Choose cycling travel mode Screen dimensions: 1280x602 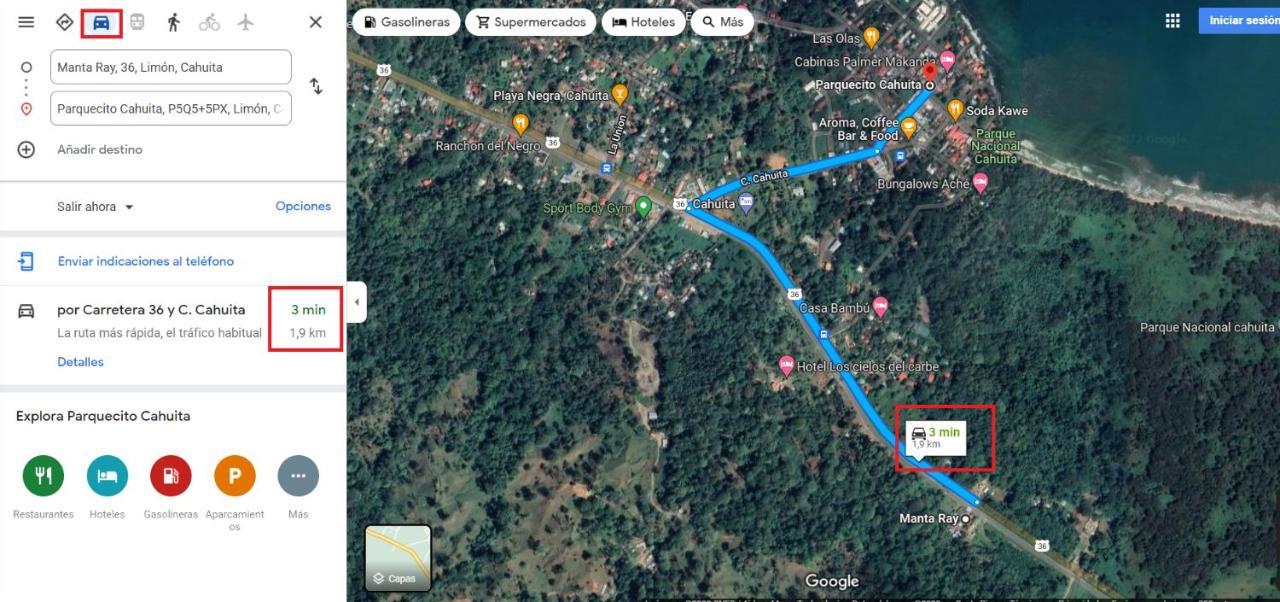coord(209,22)
